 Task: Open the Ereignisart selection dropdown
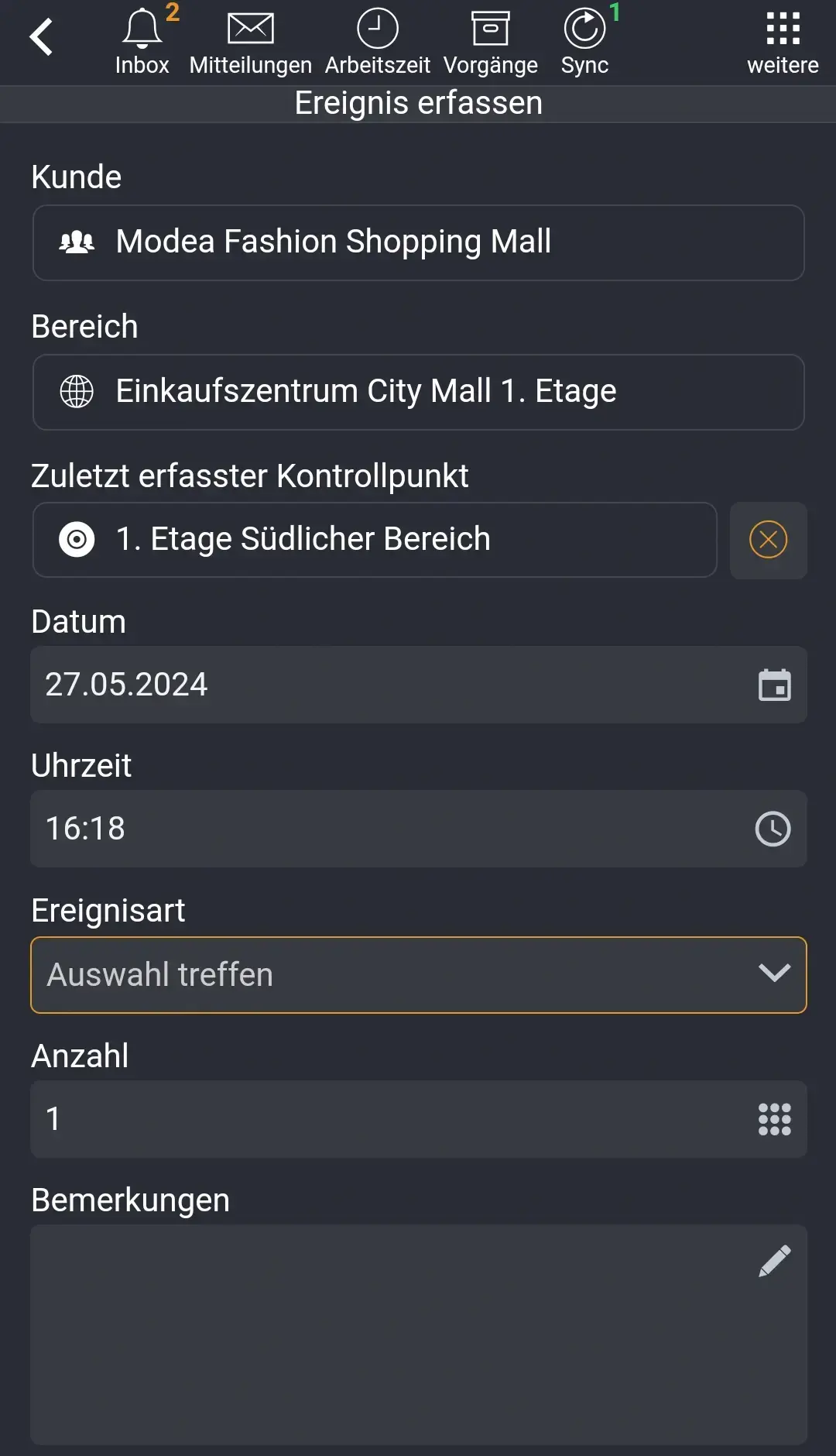418,975
